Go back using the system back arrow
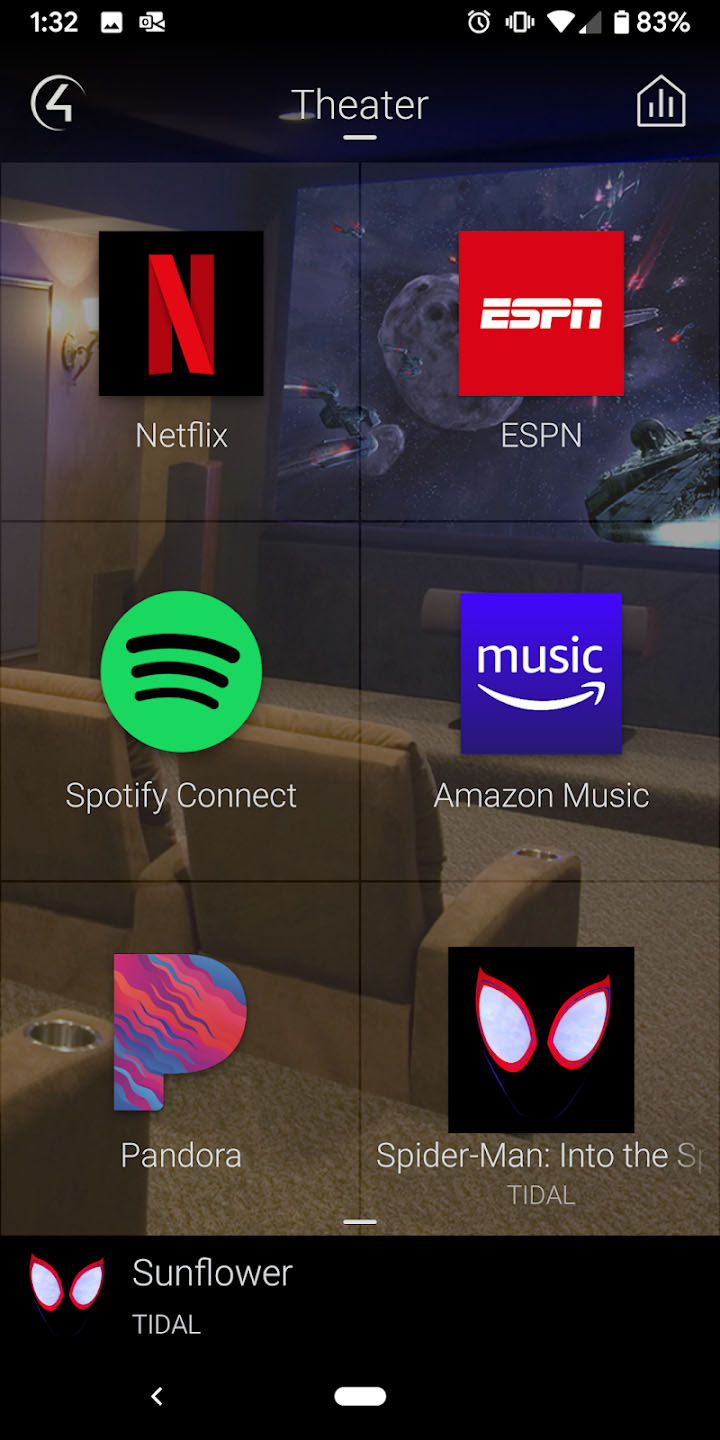 (x=156, y=1396)
